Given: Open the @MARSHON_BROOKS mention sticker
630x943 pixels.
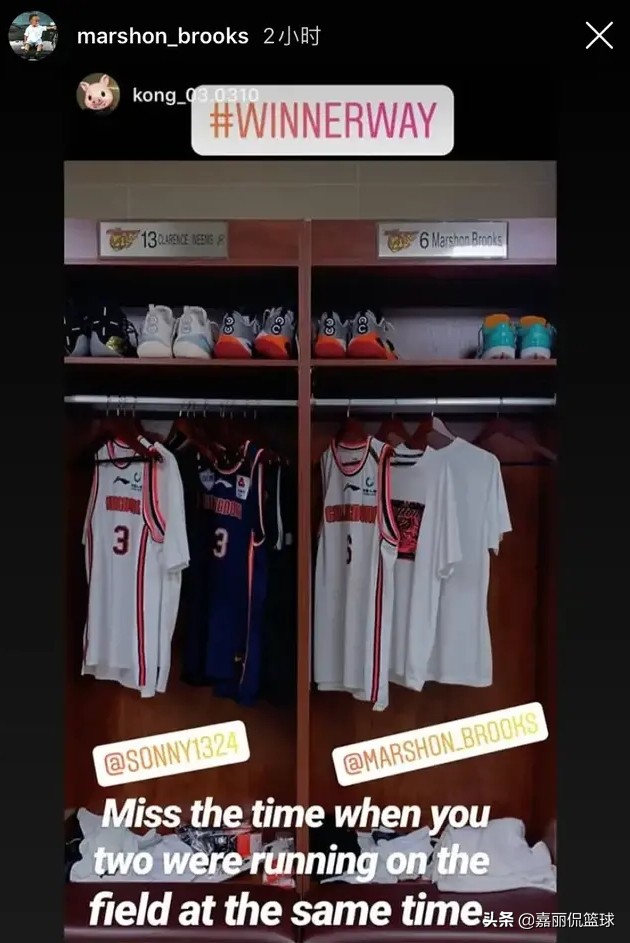Looking at the screenshot, I should coord(440,744).
